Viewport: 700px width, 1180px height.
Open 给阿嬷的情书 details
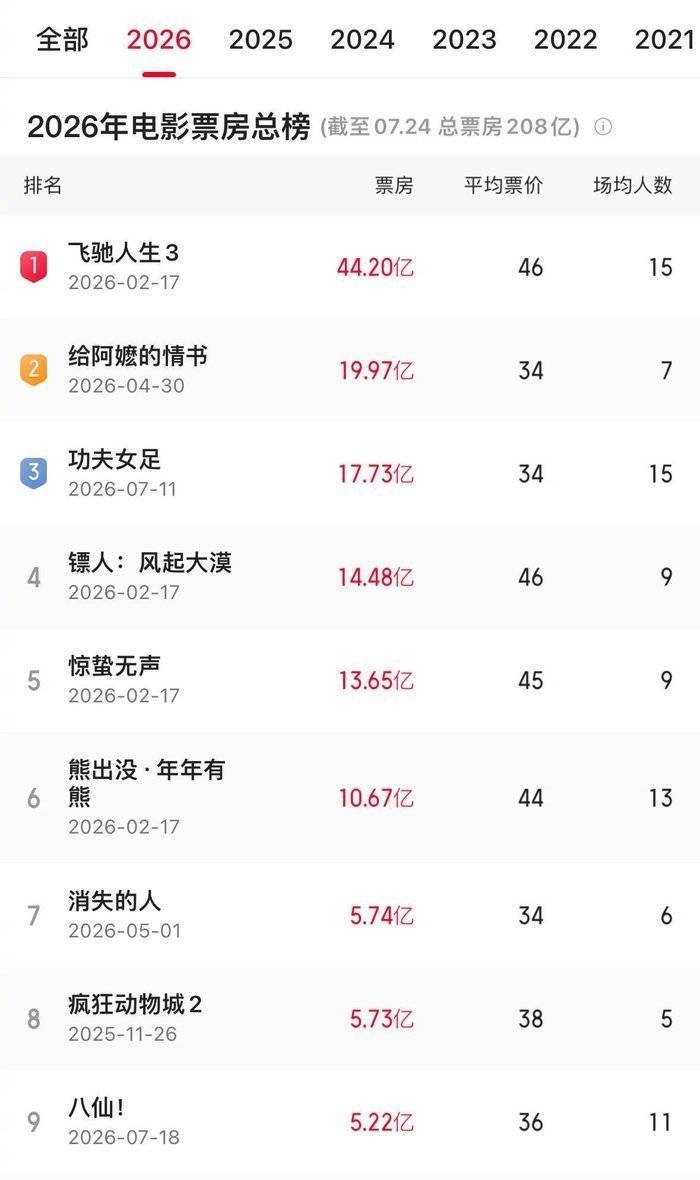coord(350,370)
